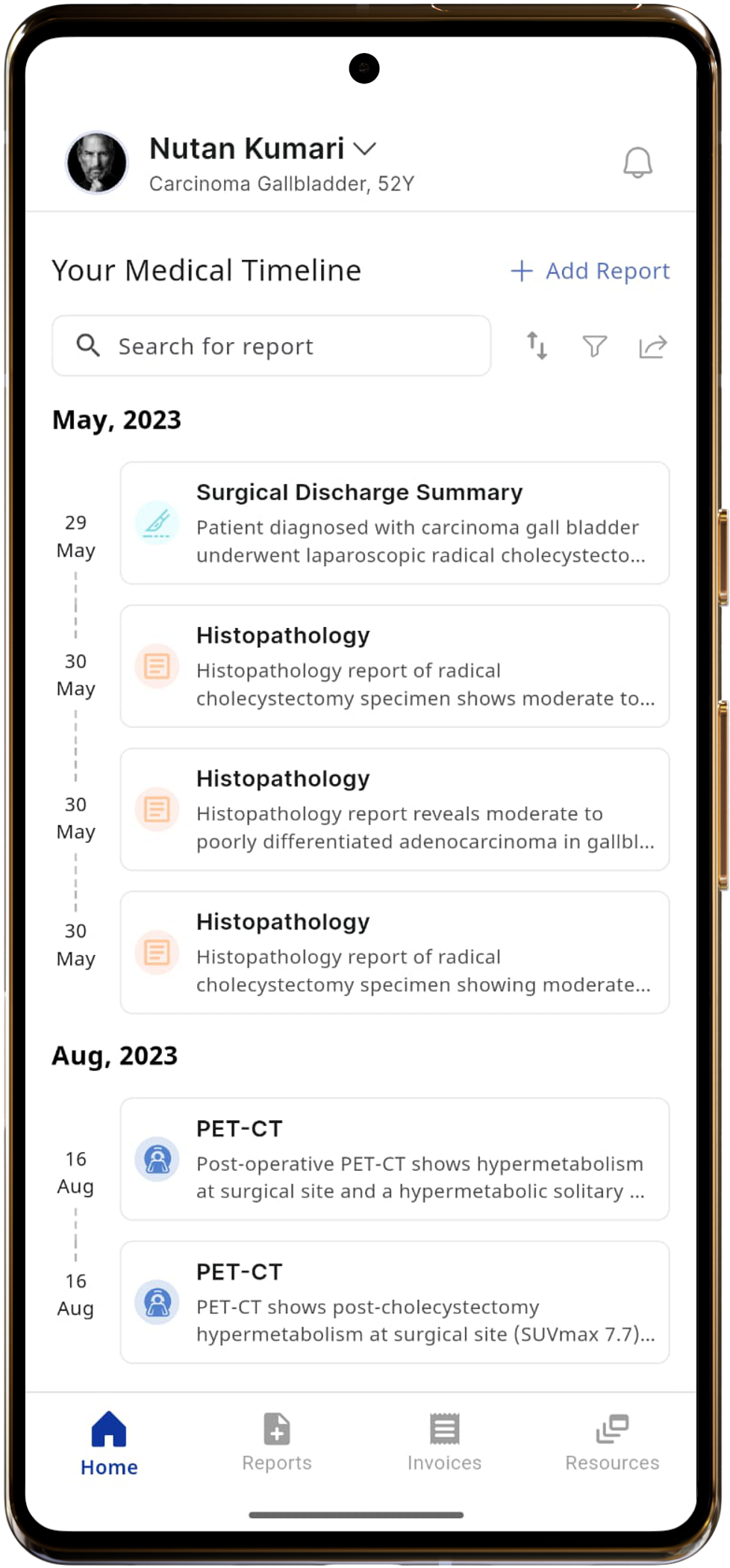Select the PET-CT scanner icon from 16 Aug

coord(157,1159)
